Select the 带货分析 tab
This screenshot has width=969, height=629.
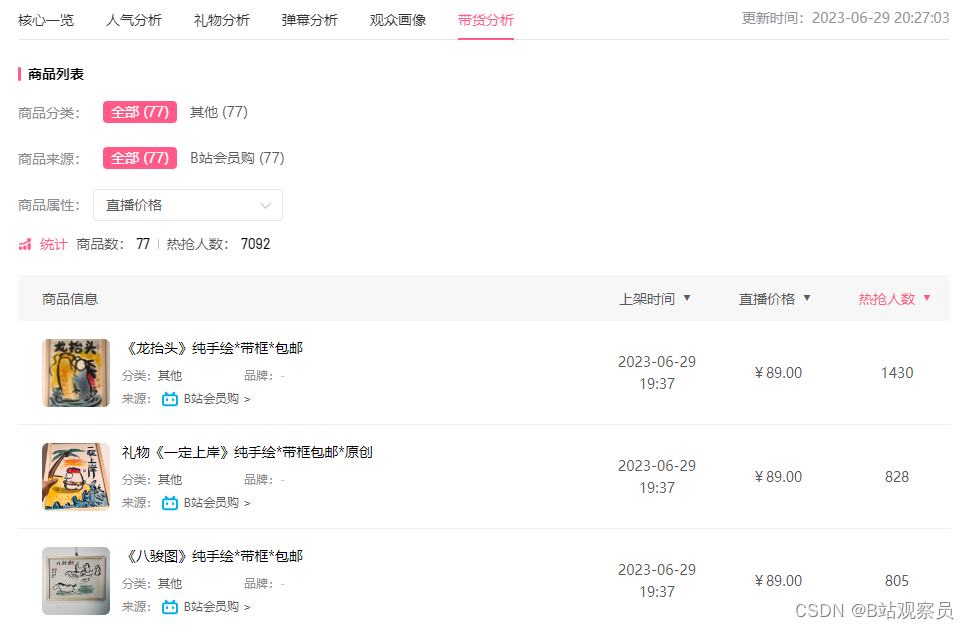point(486,20)
